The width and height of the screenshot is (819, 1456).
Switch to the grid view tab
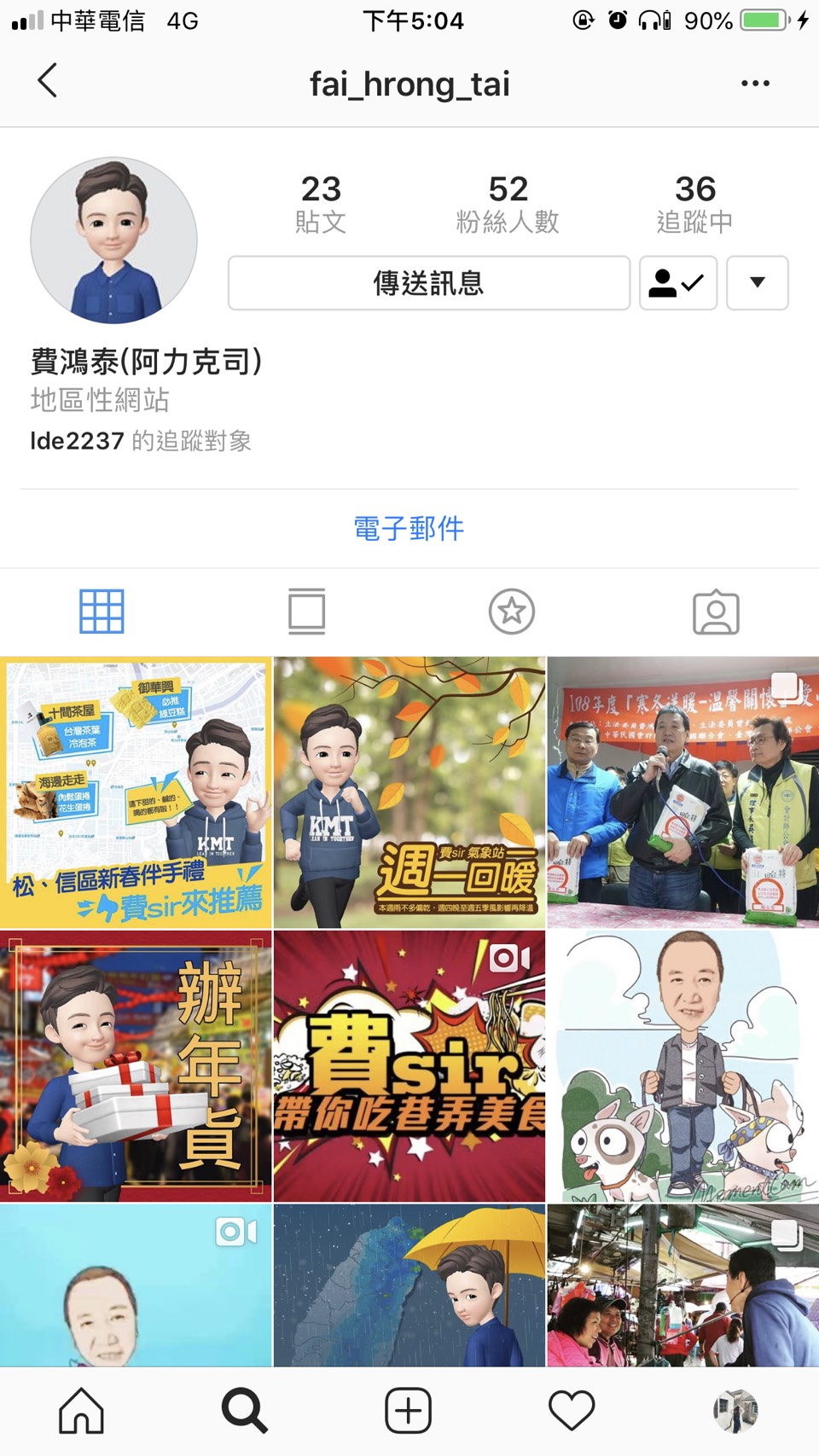point(102,612)
